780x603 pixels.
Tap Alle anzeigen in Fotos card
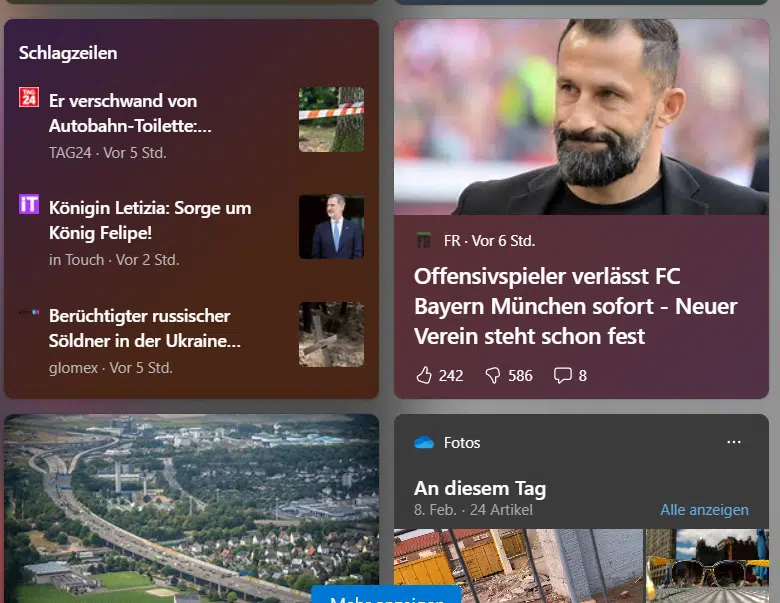[x=704, y=510]
